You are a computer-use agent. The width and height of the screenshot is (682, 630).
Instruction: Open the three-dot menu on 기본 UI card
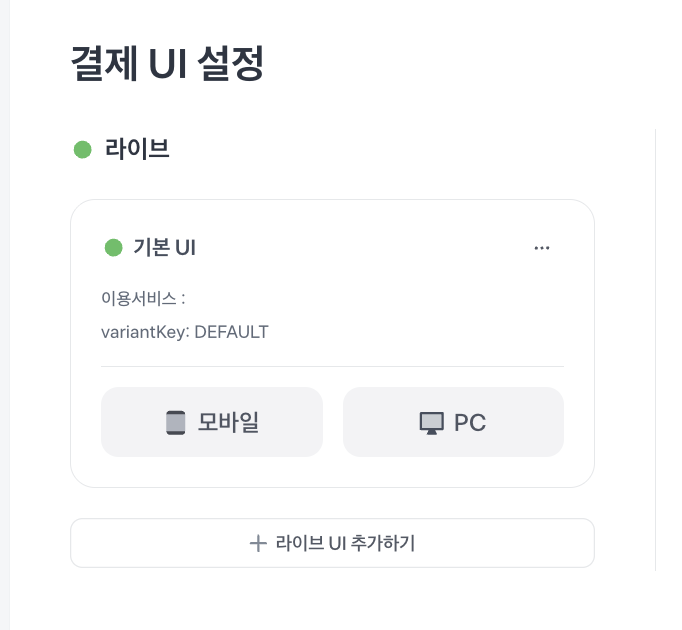pos(541,248)
